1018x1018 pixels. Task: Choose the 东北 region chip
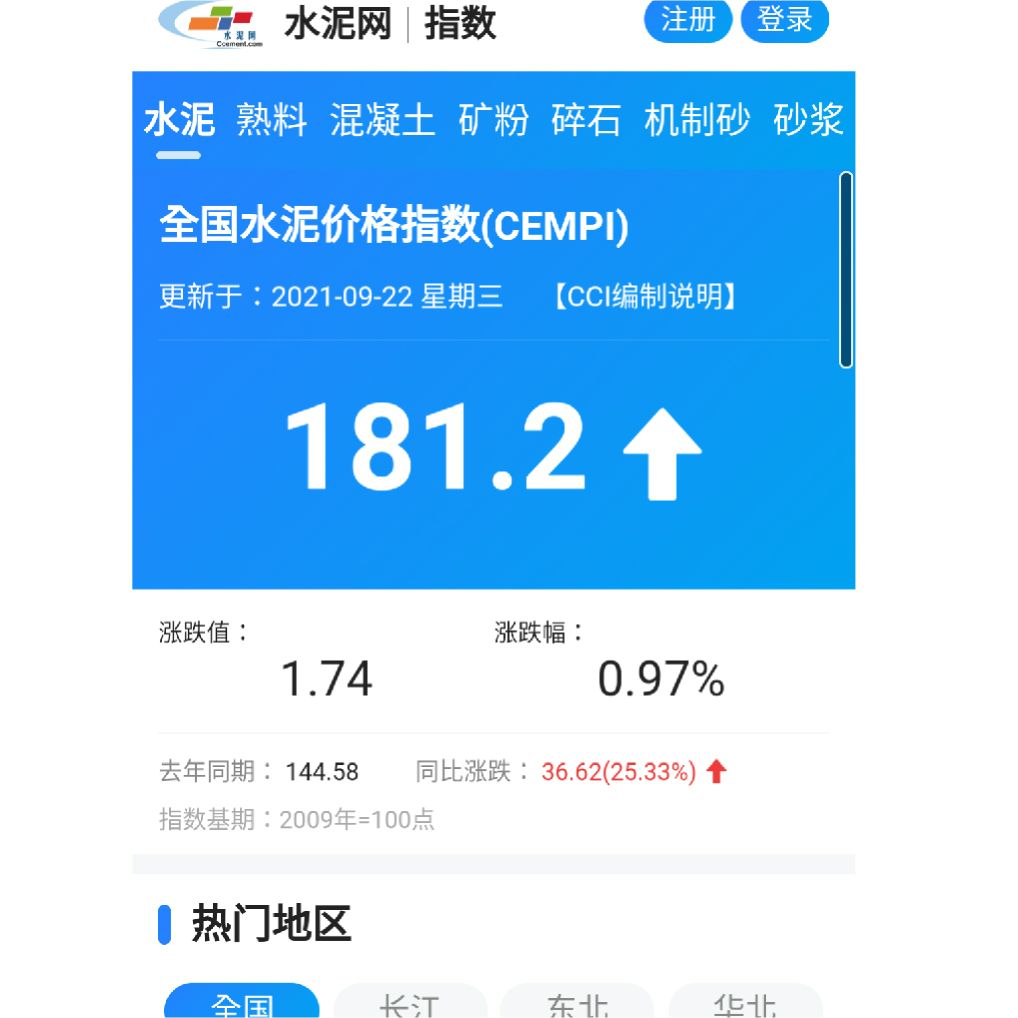tap(577, 1003)
